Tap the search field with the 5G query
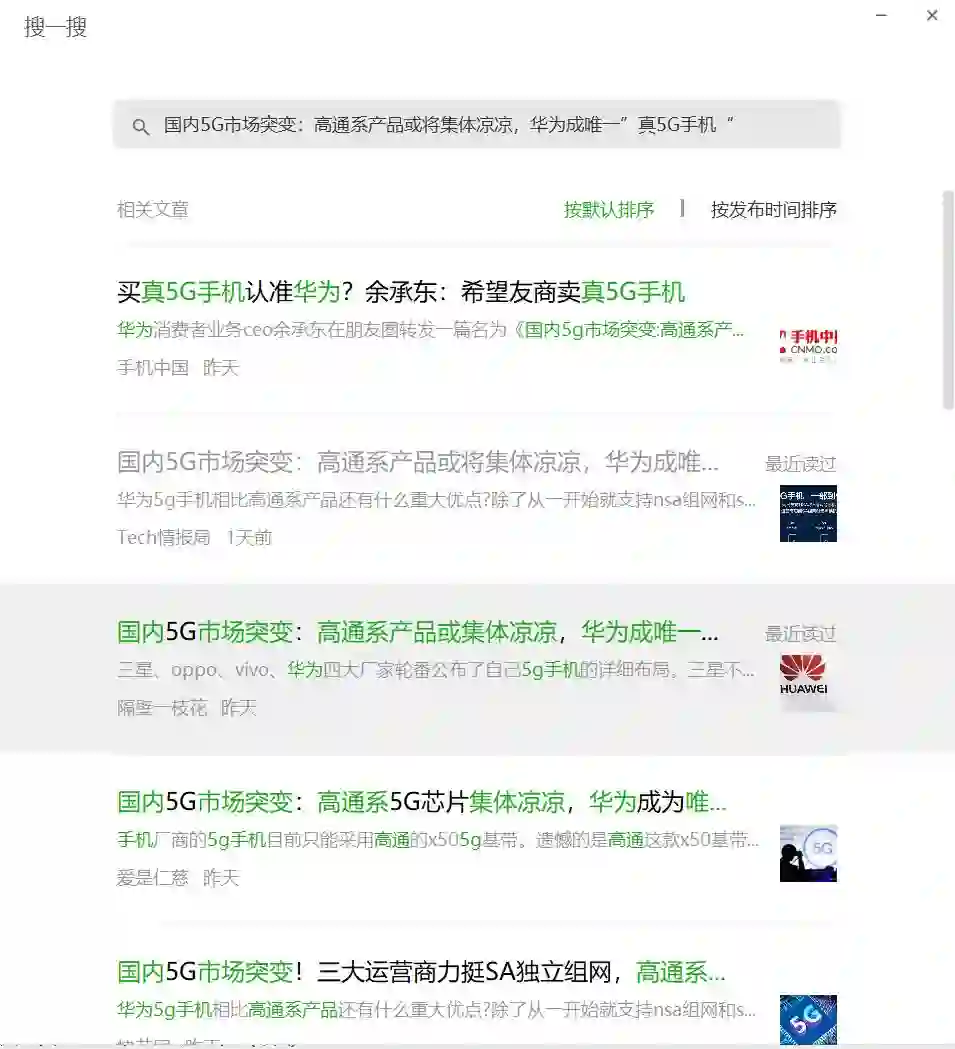The image size is (955, 1049). pyautogui.click(x=476, y=124)
